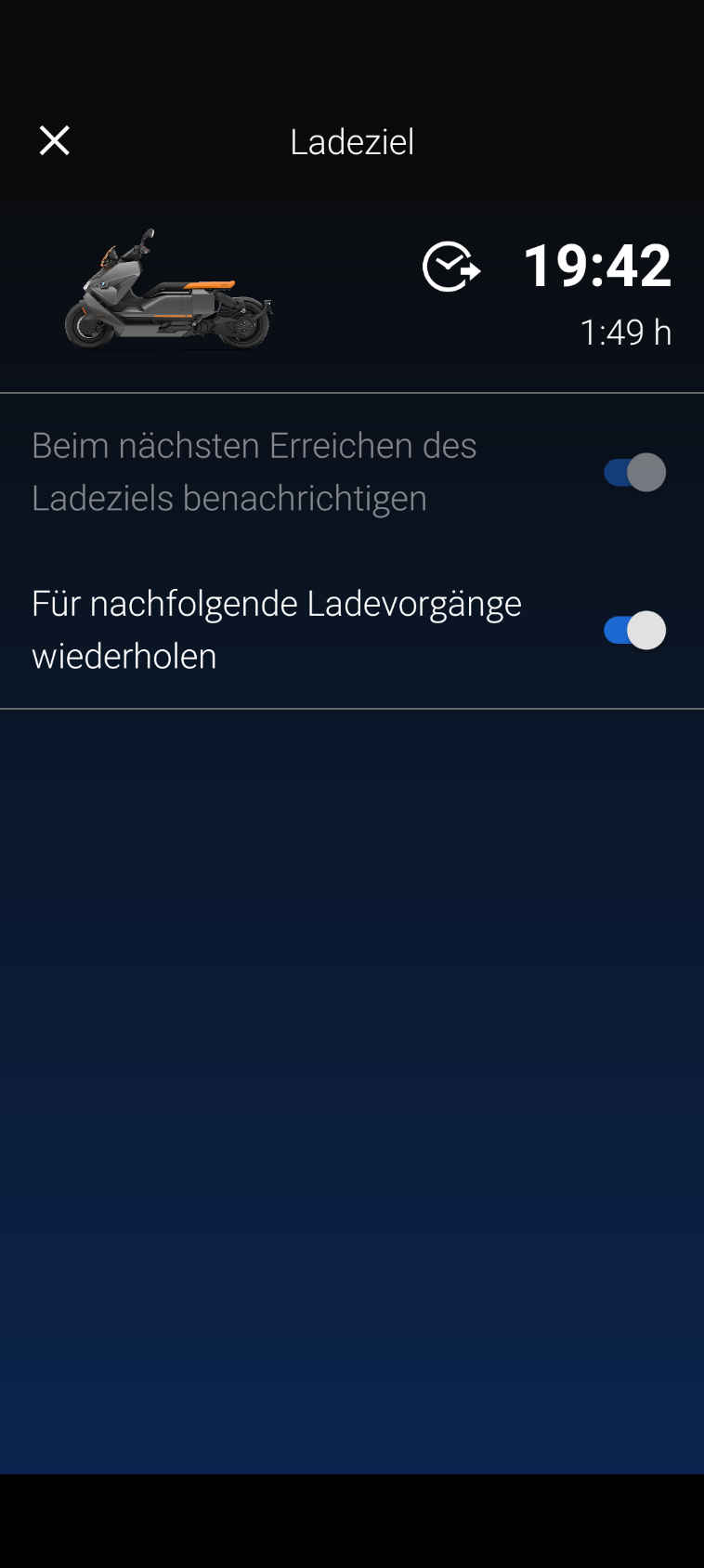Toggle 'Beim nächsten Erreichen des Ladeziels benachrichtigen' switch
The image size is (704, 1568).
pyautogui.click(x=634, y=473)
